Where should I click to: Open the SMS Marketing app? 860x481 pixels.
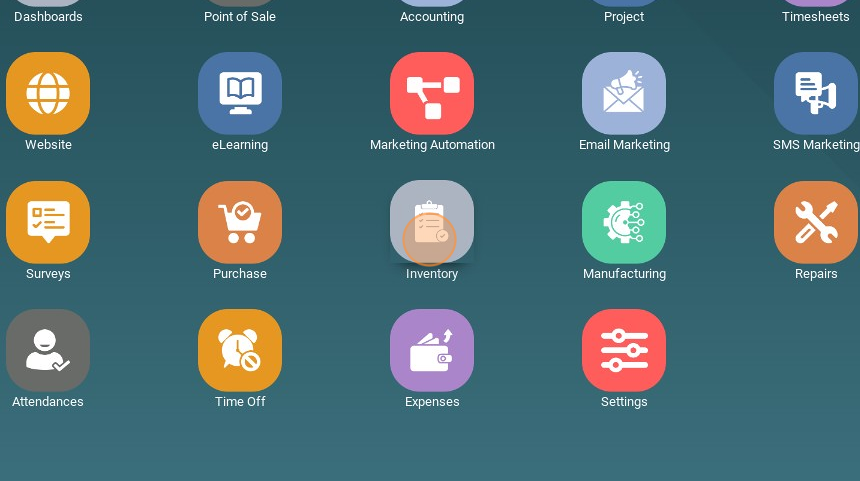pos(815,94)
